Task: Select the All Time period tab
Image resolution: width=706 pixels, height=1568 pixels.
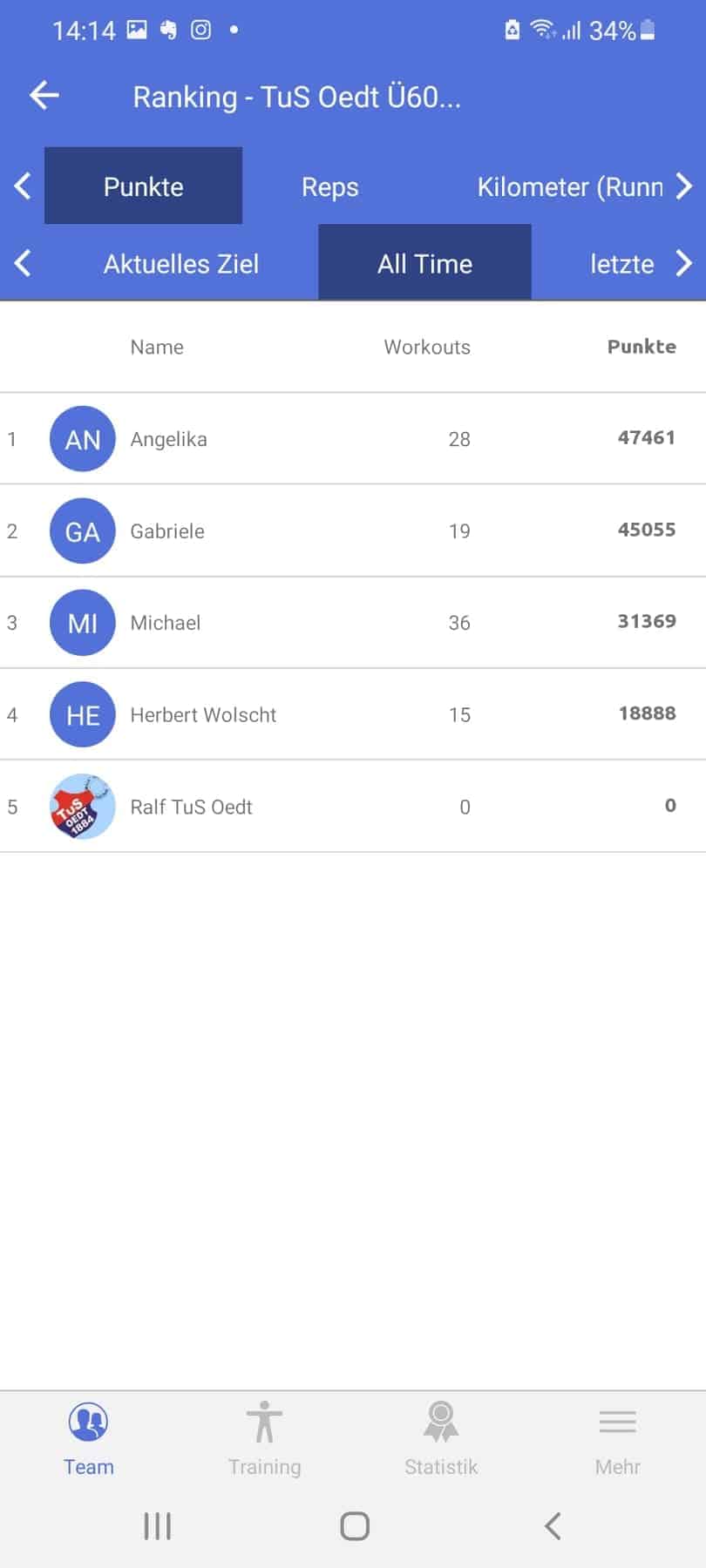Action: (425, 263)
